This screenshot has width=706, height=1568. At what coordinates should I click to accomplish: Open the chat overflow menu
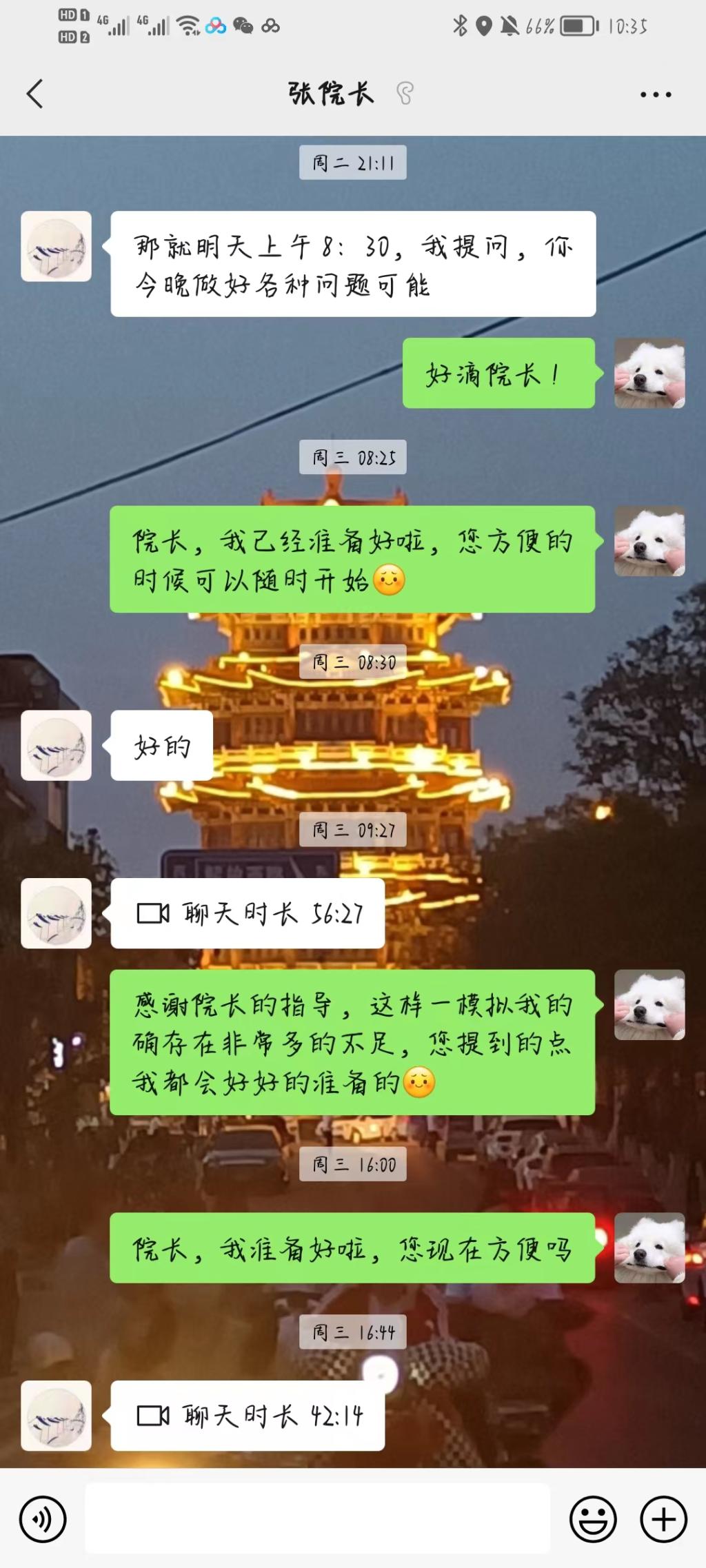(655, 94)
